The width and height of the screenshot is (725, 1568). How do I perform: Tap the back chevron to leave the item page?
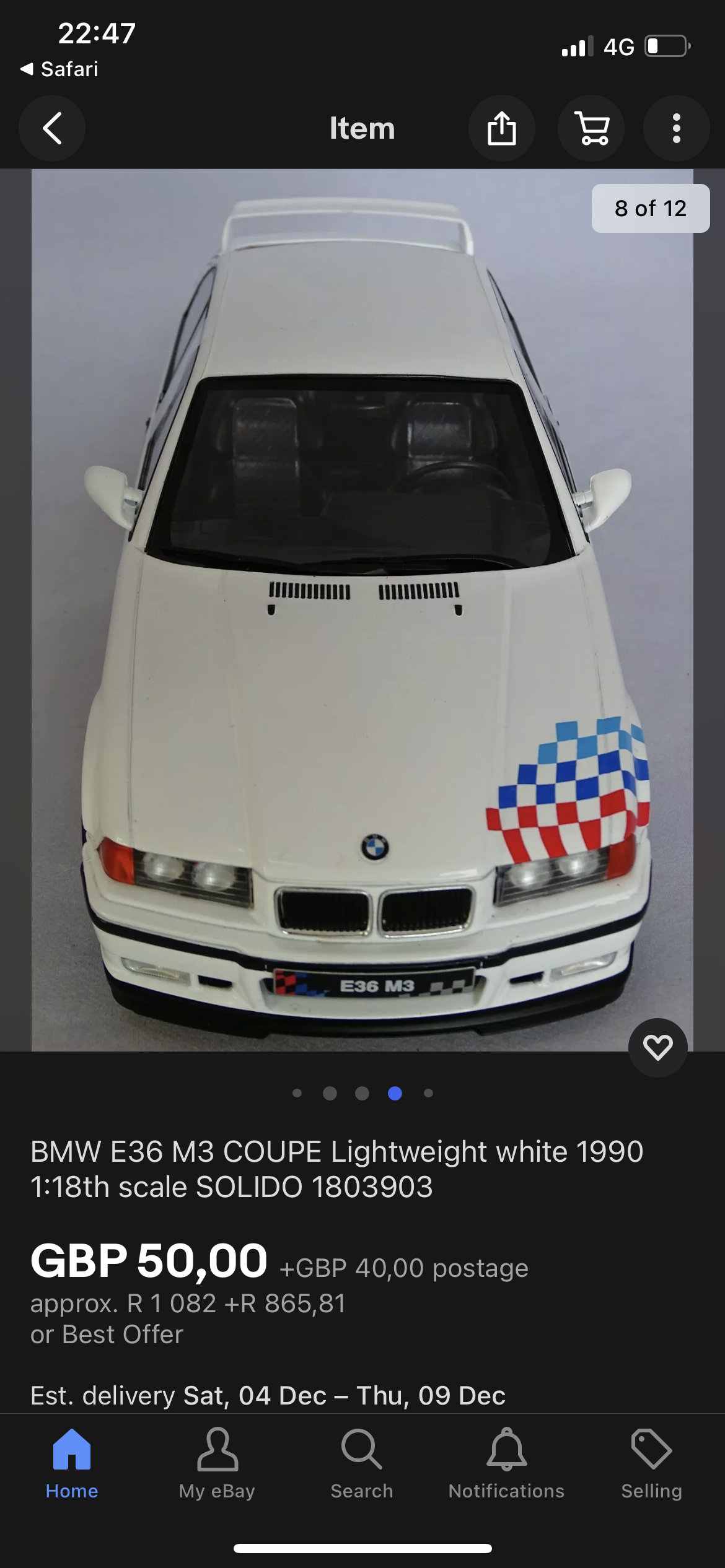pos(52,128)
